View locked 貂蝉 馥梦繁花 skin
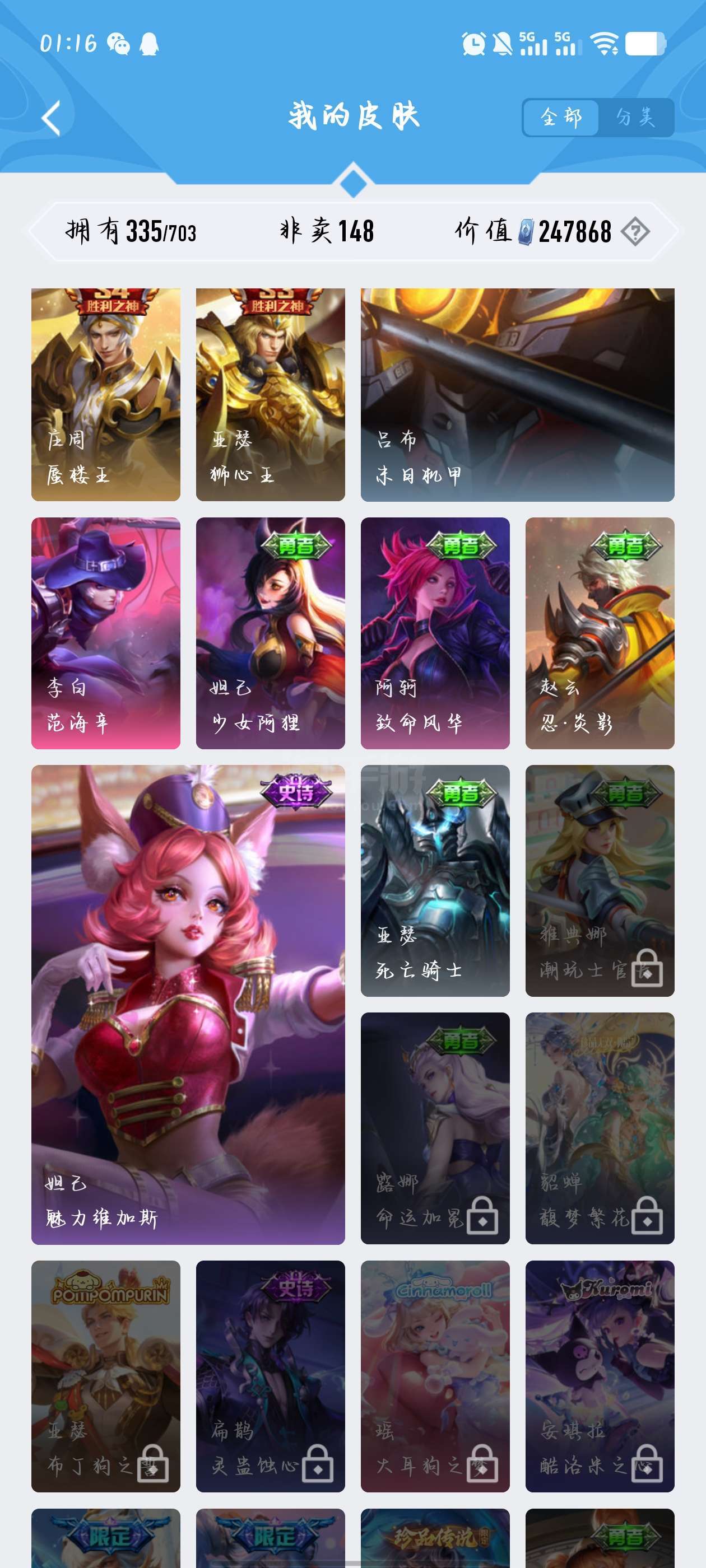The image size is (706, 1568). click(x=600, y=1128)
